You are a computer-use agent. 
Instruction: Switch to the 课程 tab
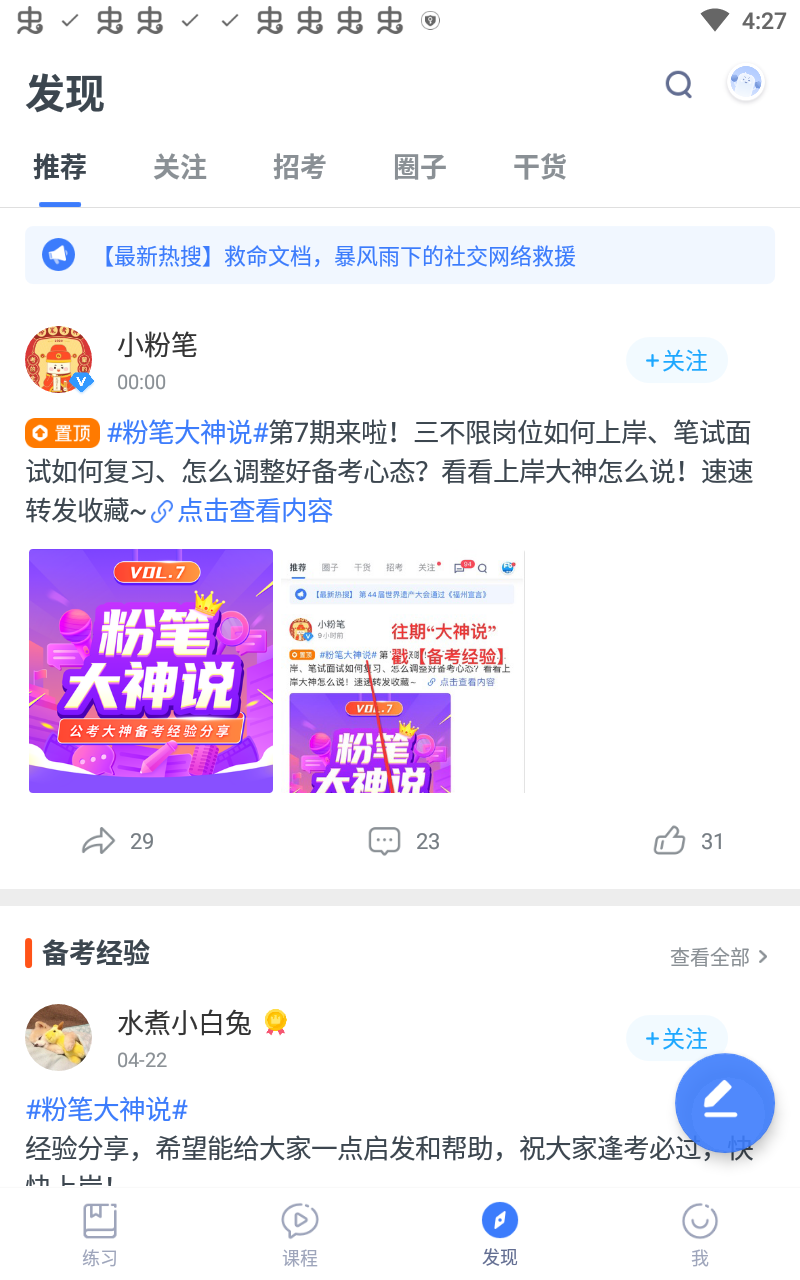pos(300,1234)
